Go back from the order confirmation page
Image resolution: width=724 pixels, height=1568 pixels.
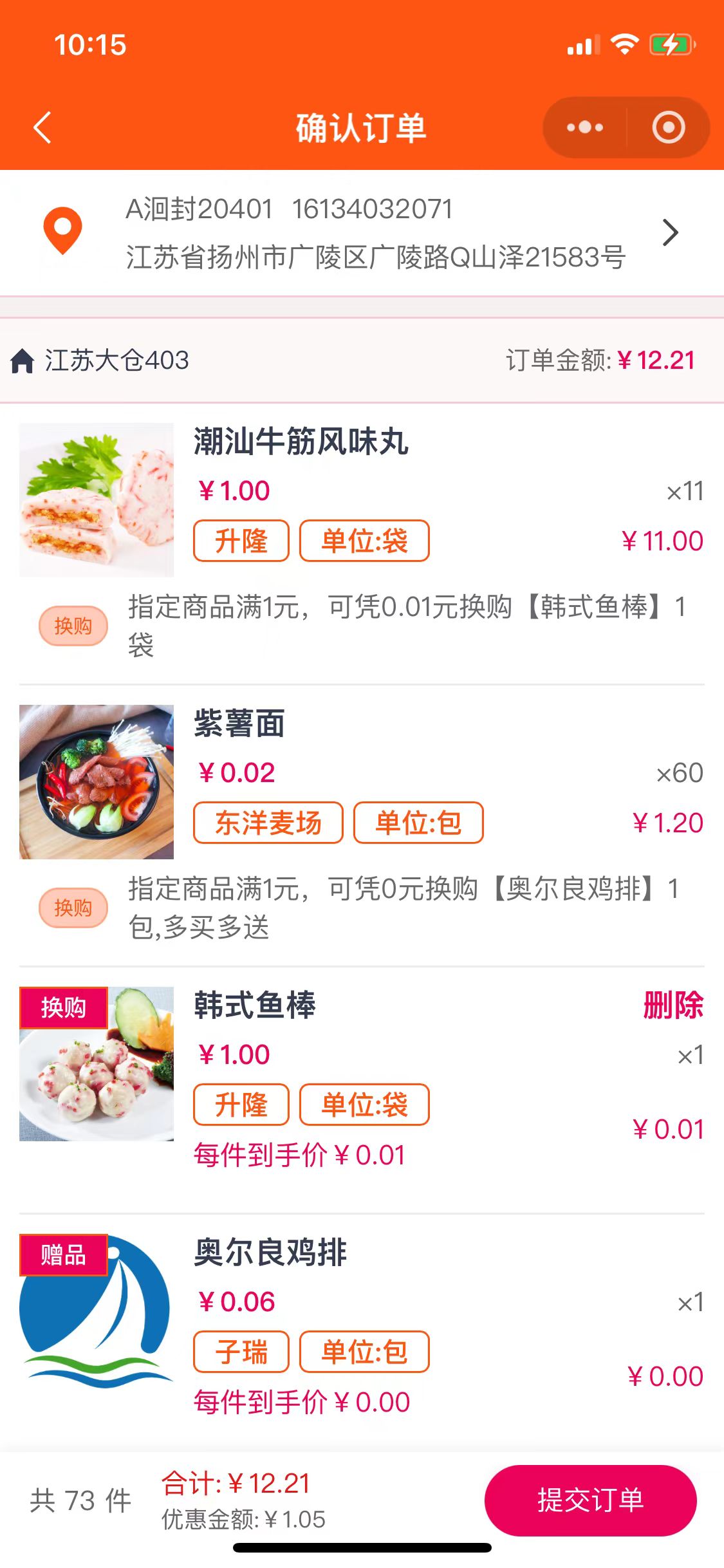tap(42, 127)
